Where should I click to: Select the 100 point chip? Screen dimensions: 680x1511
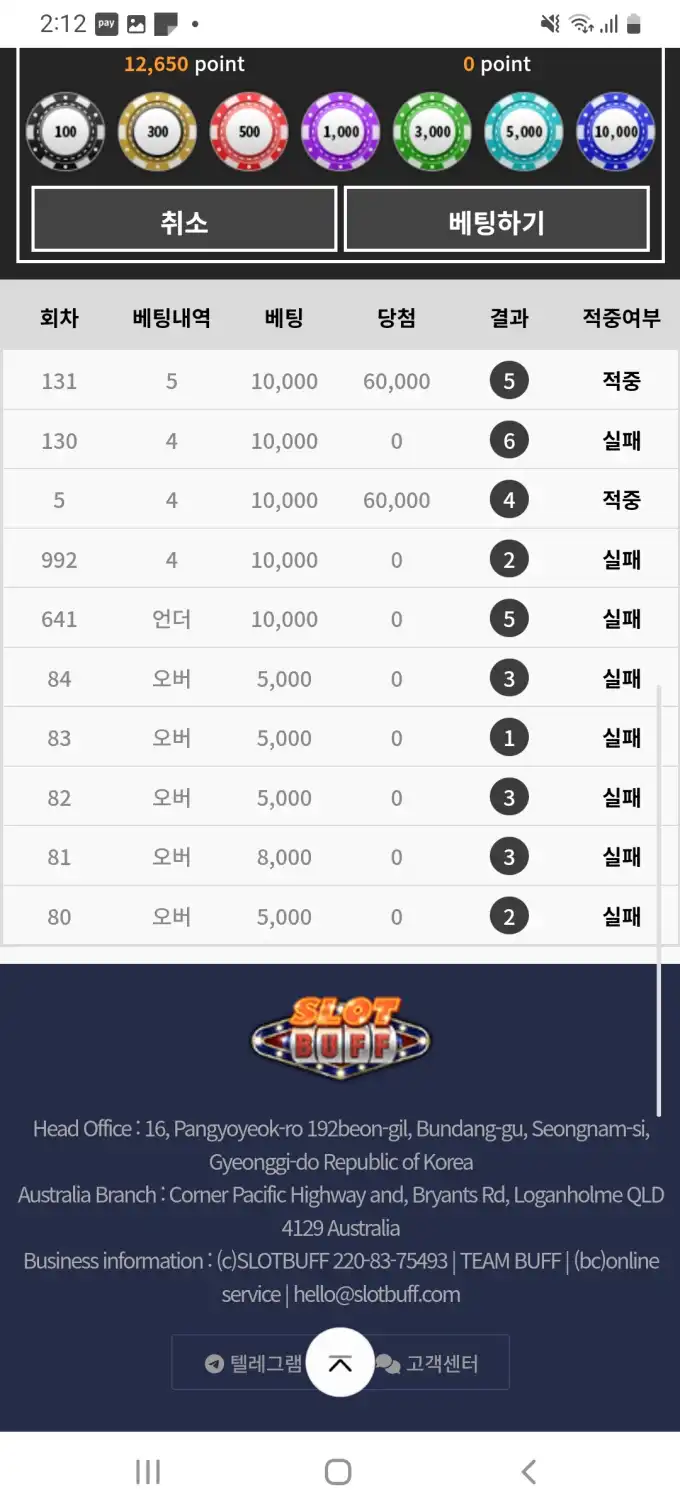[65, 132]
